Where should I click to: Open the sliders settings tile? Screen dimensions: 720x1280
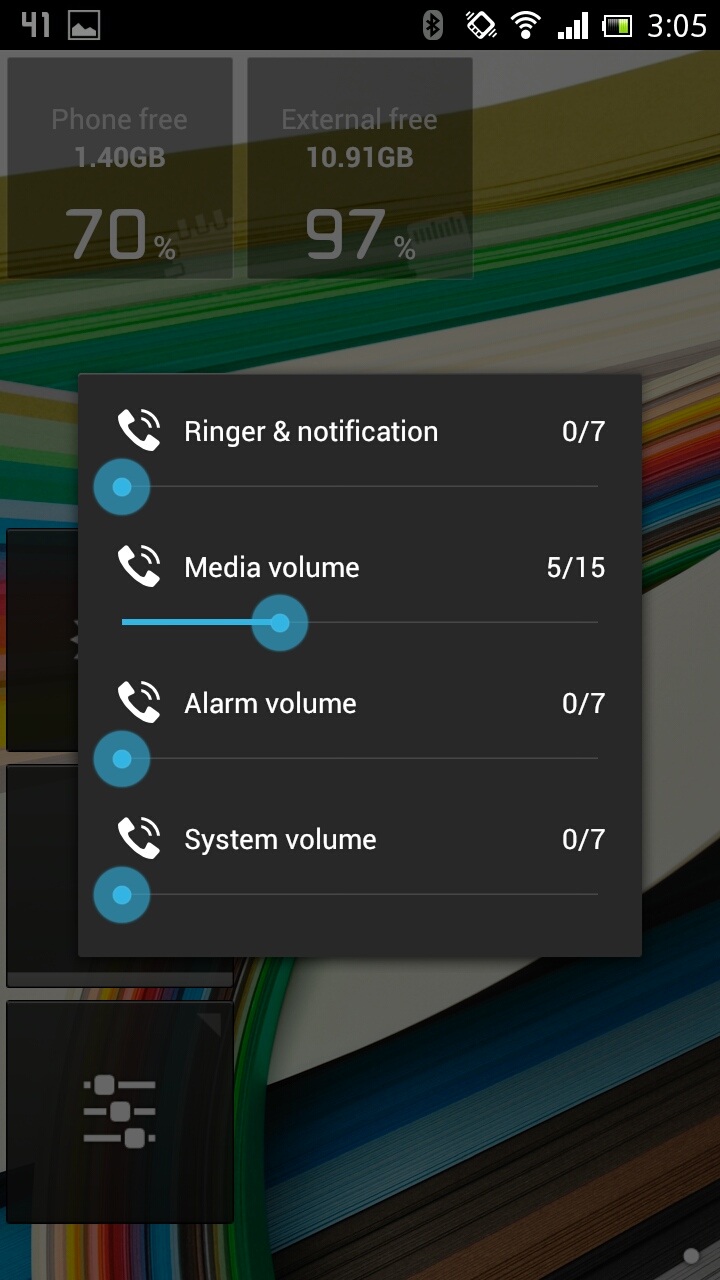click(120, 1111)
